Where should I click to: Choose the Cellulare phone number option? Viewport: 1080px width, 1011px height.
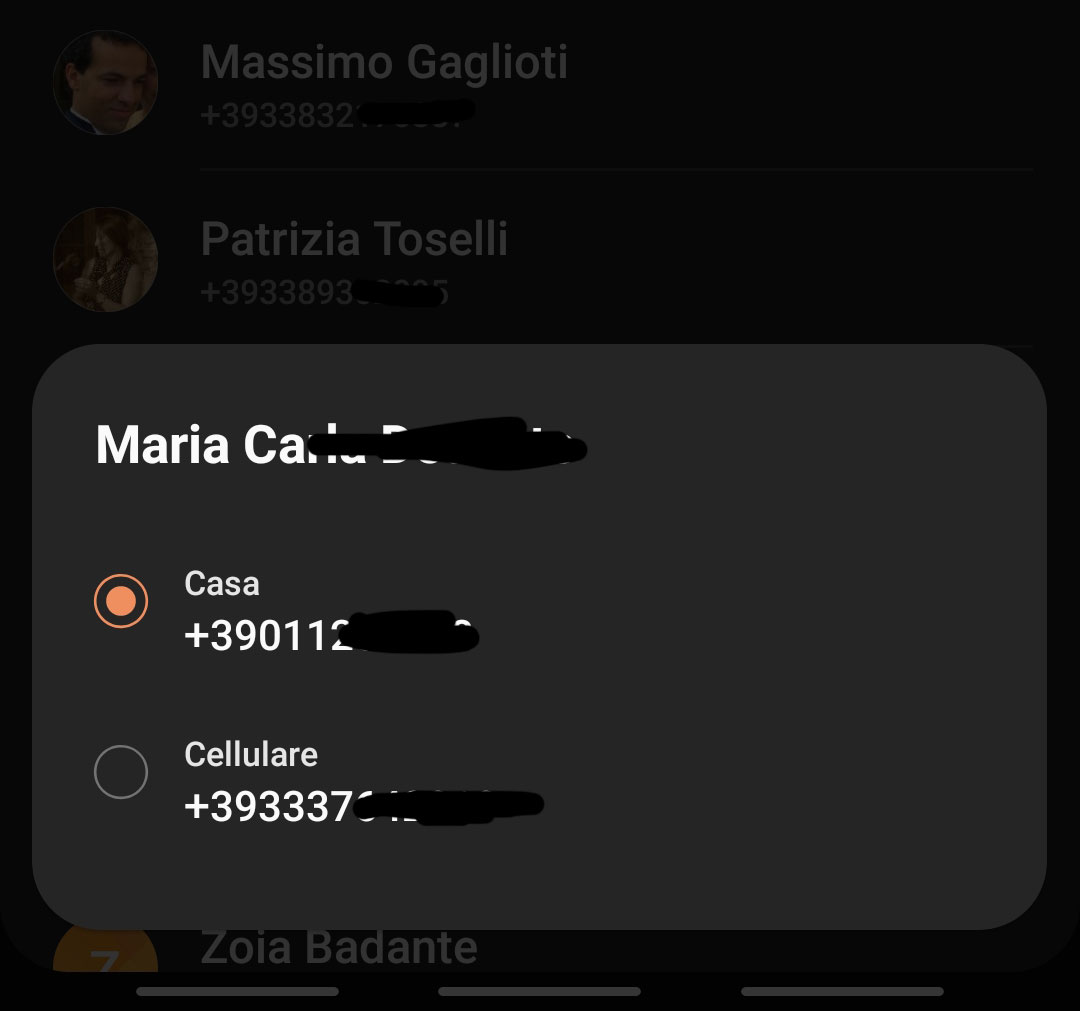pyautogui.click(x=121, y=772)
